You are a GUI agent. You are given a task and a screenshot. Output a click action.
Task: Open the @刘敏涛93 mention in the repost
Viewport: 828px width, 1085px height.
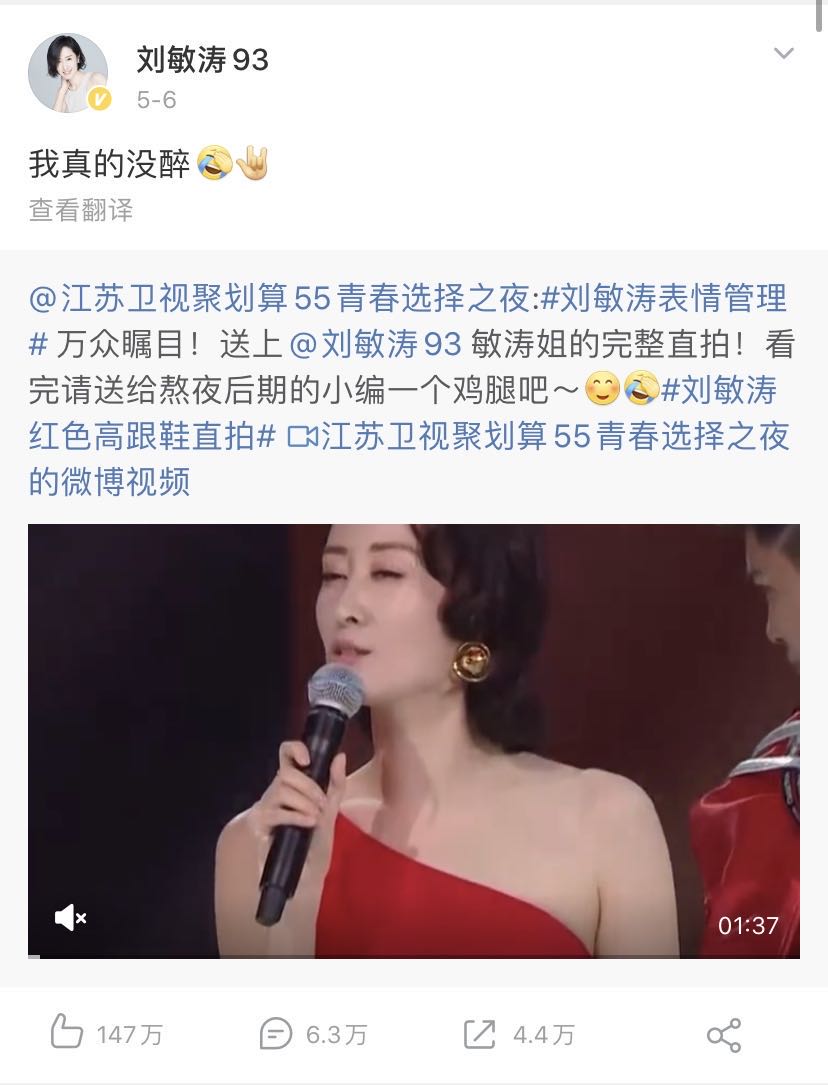(x=375, y=344)
